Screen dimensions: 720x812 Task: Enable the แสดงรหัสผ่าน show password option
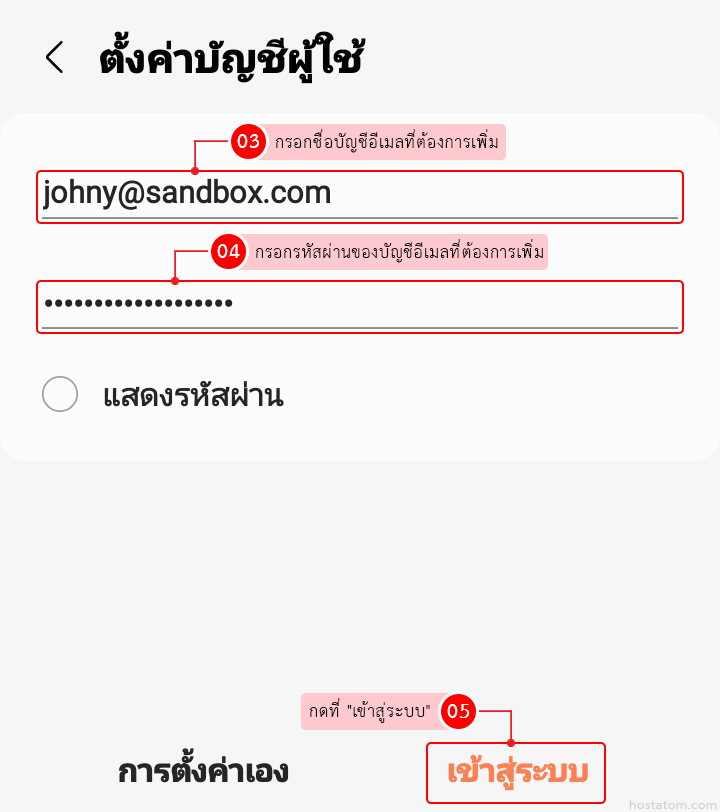[x=60, y=394]
